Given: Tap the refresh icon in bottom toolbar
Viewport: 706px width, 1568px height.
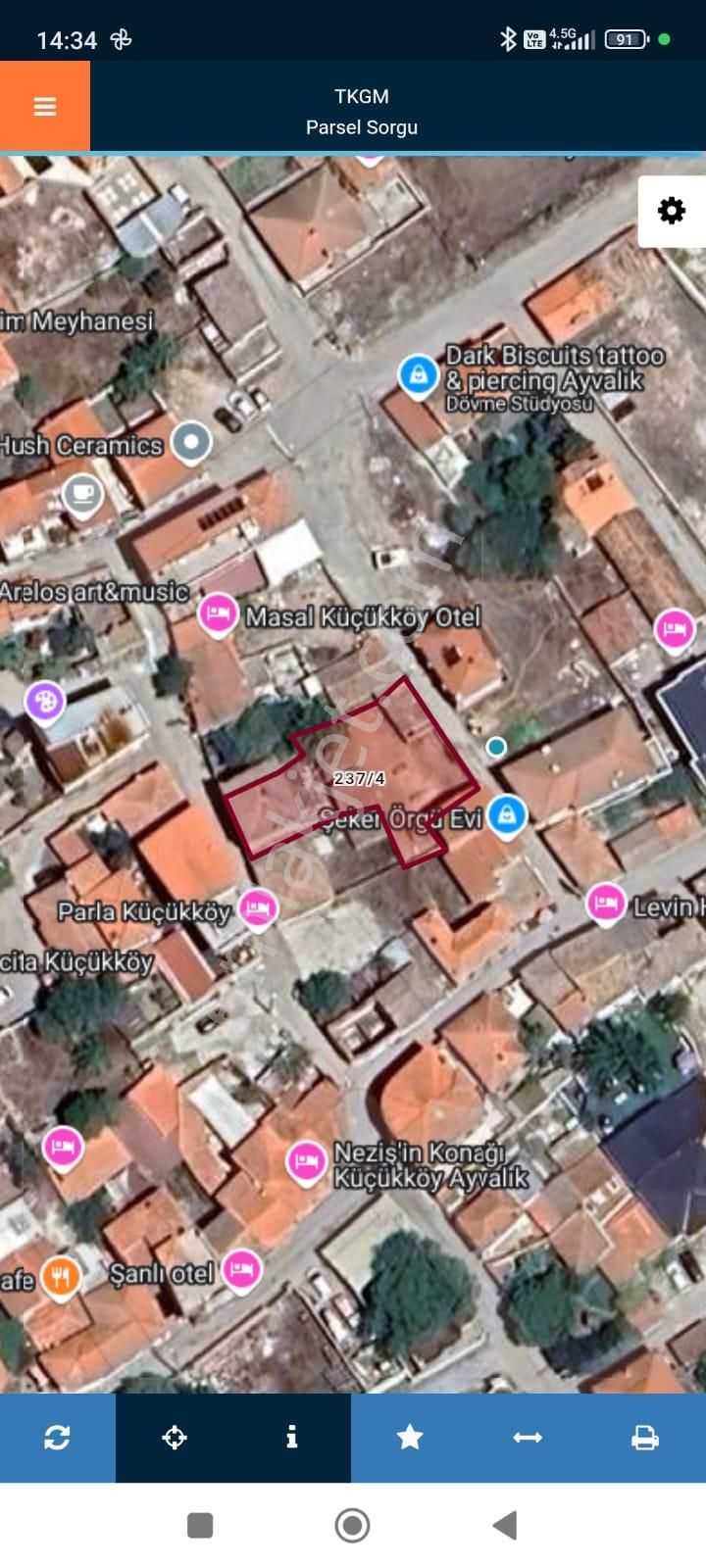Looking at the screenshot, I should (57, 1438).
